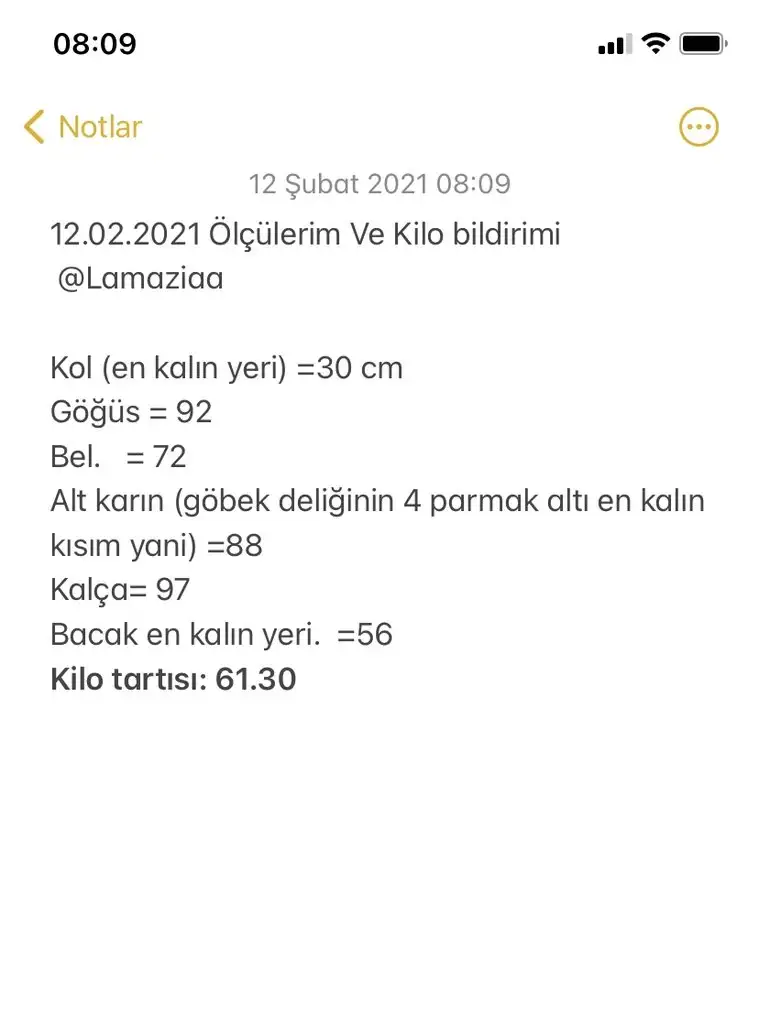The width and height of the screenshot is (759, 1024).
Task: Tap the cellular signal bars icon
Action: [x=611, y=43]
